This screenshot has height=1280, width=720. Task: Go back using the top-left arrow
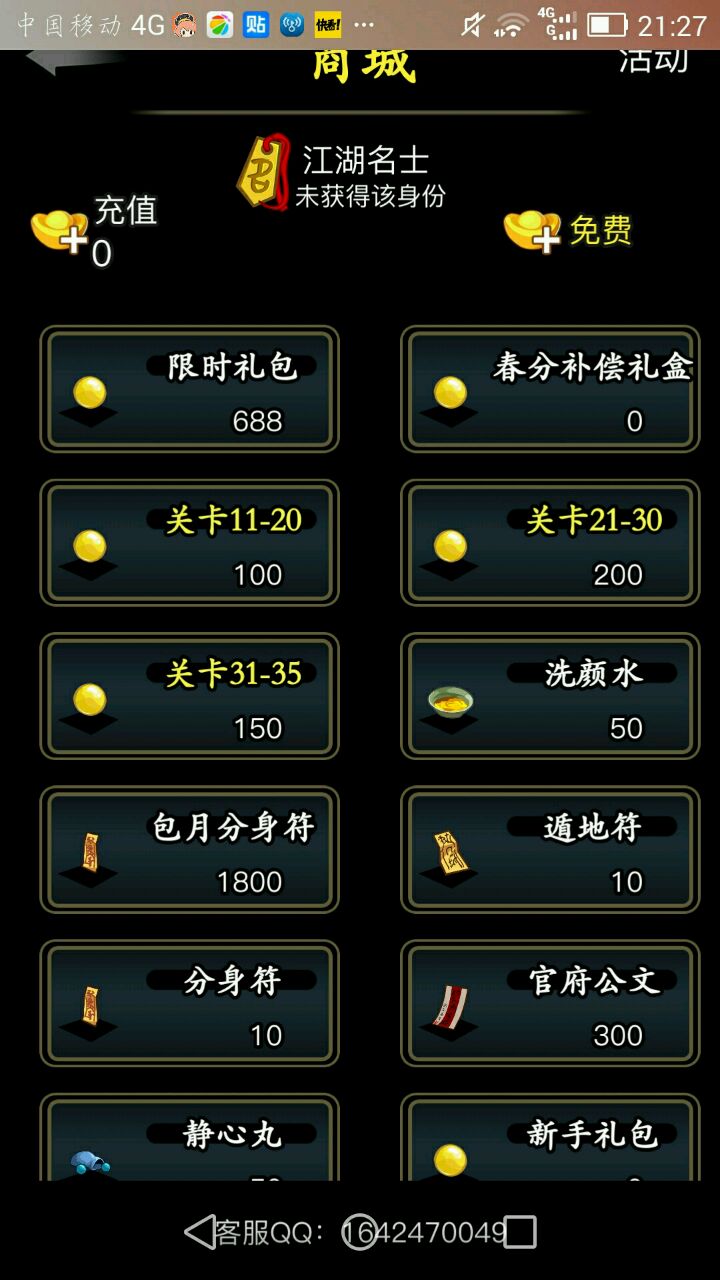[x=60, y=60]
